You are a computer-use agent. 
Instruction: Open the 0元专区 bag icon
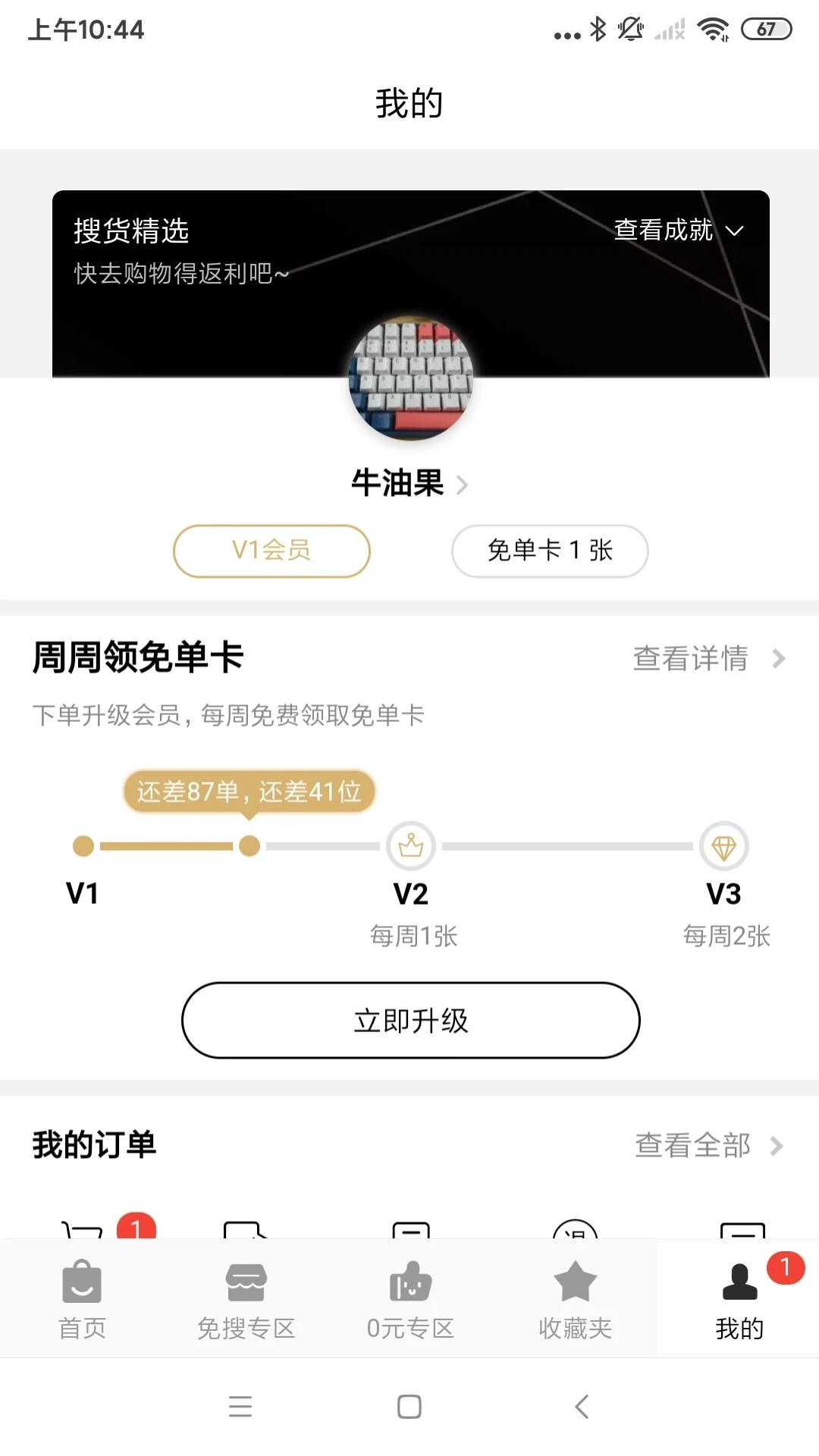(x=409, y=1283)
